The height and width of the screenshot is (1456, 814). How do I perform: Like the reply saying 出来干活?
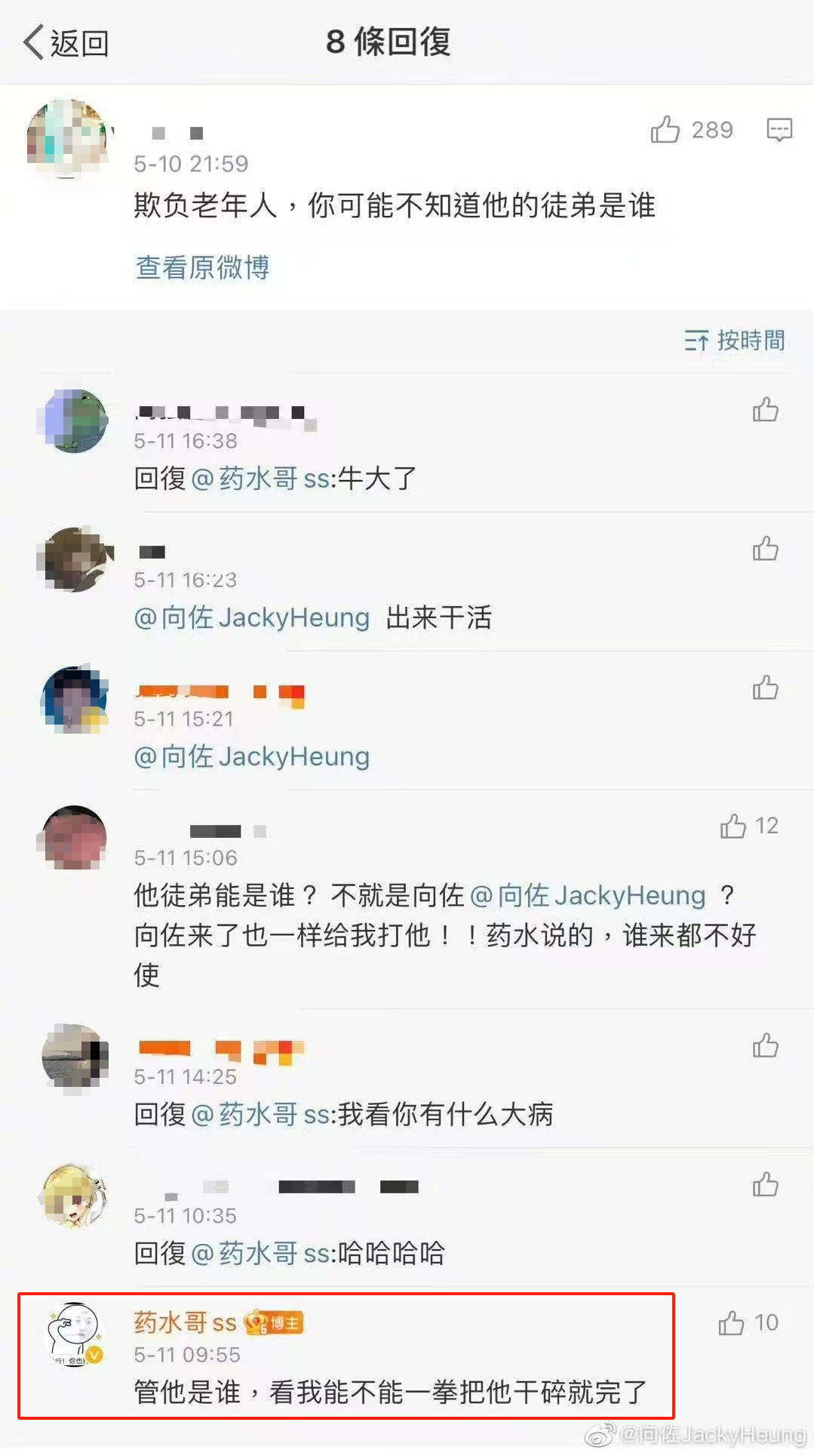click(765, 549)
